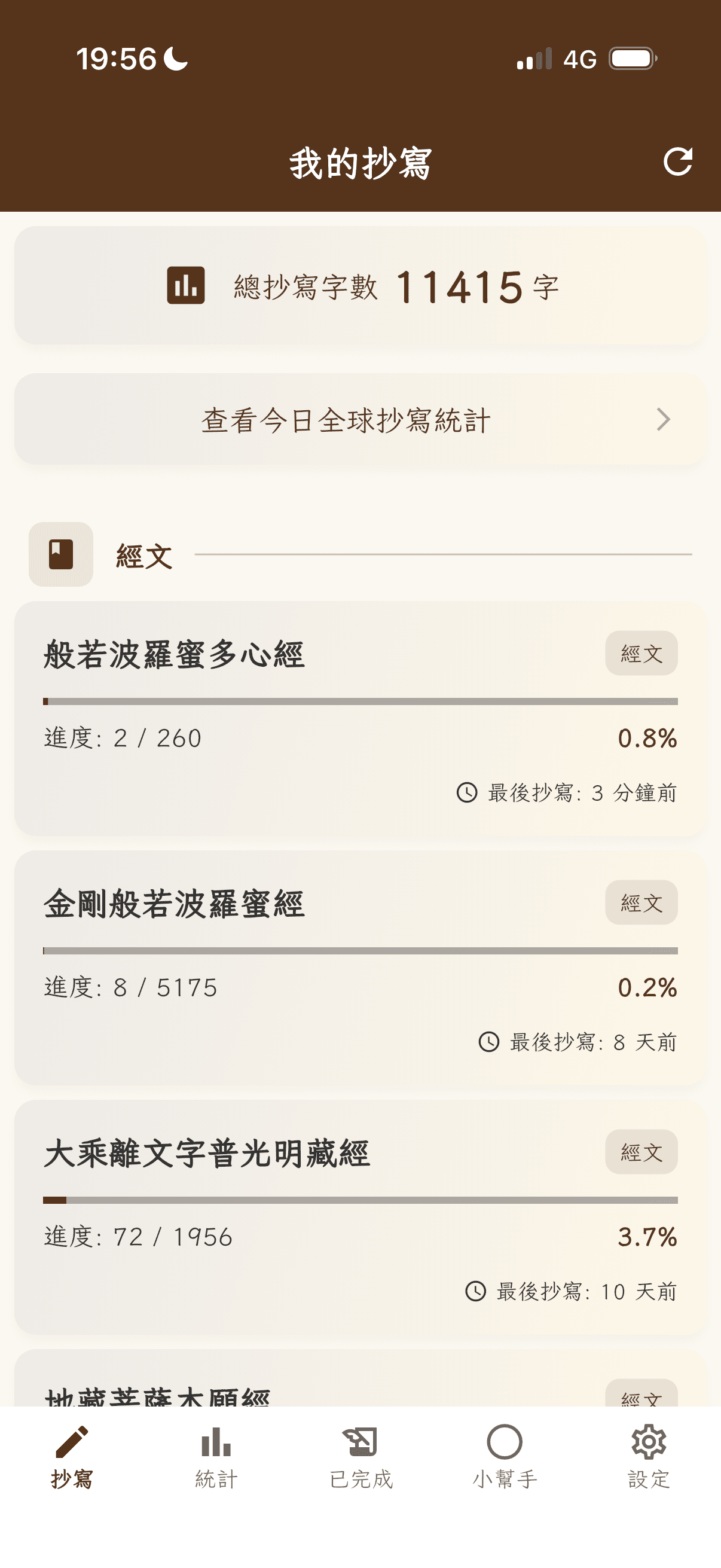The height and width of the screenshot is (1568, 721).
Task: Tap the bookmark icon next to 經文 heading
Action: coord(61,554)
